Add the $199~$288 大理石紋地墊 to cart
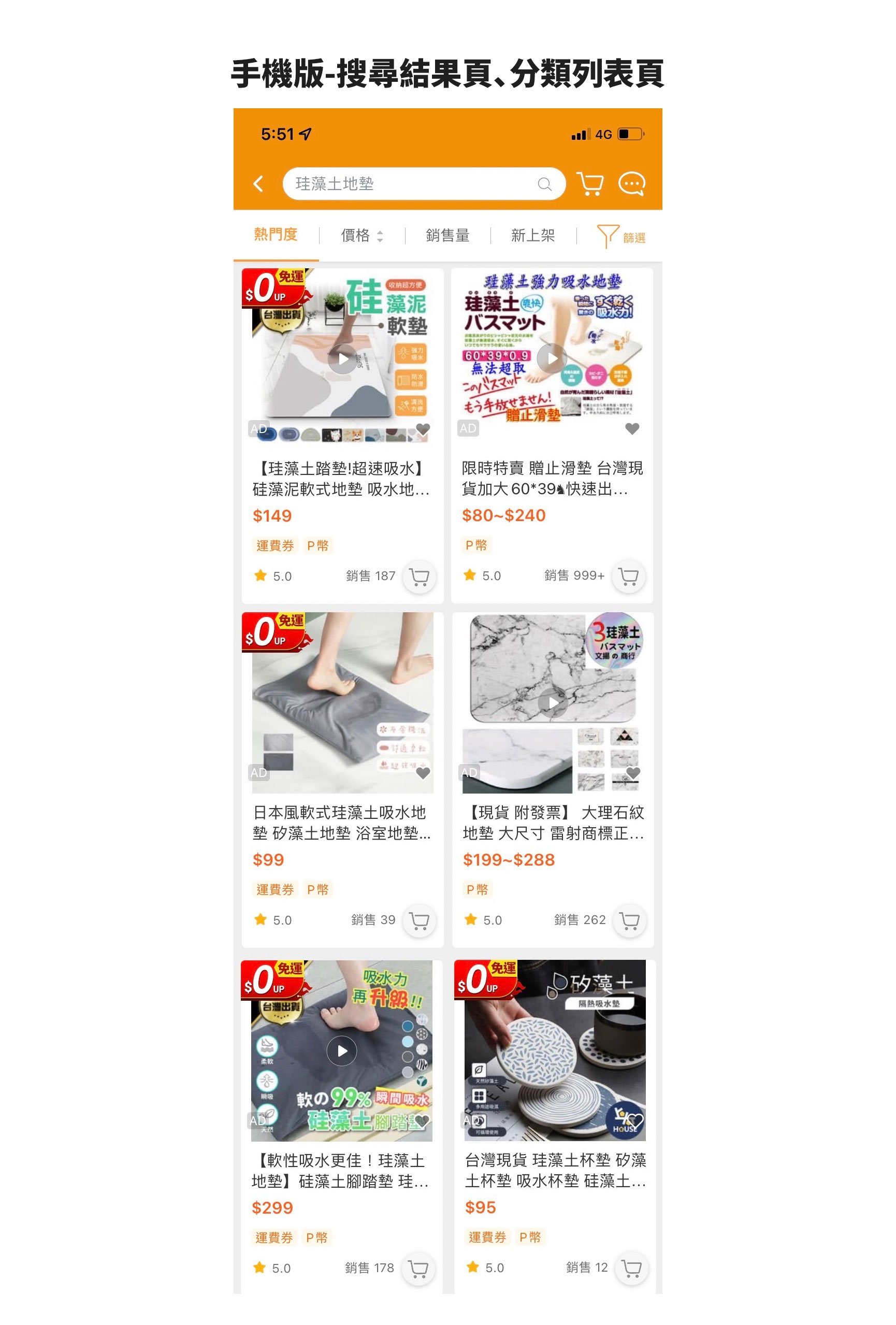The width and height of the screenshot is (896, 1325). [629, 920]
